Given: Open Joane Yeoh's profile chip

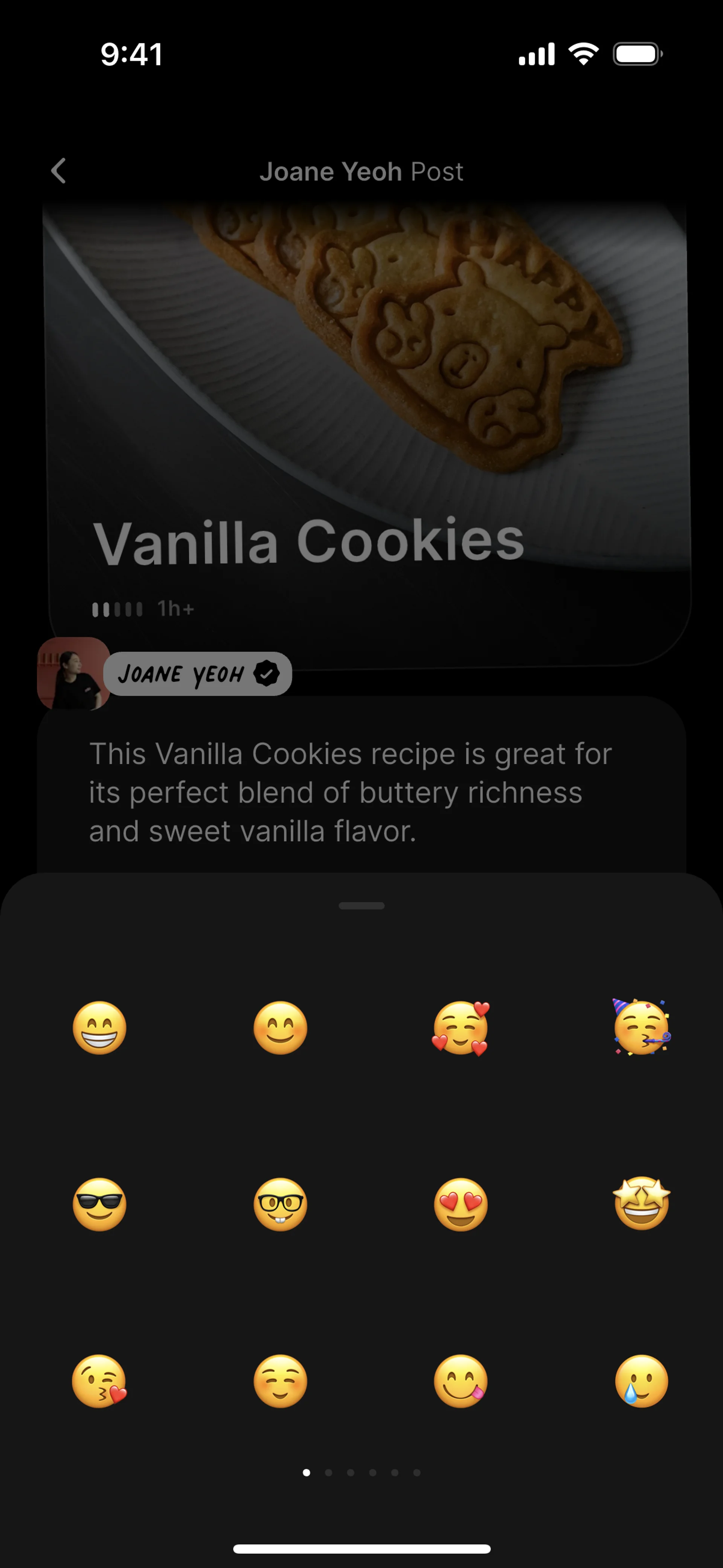Looking at the screenshot, I should tap(197, 674).
